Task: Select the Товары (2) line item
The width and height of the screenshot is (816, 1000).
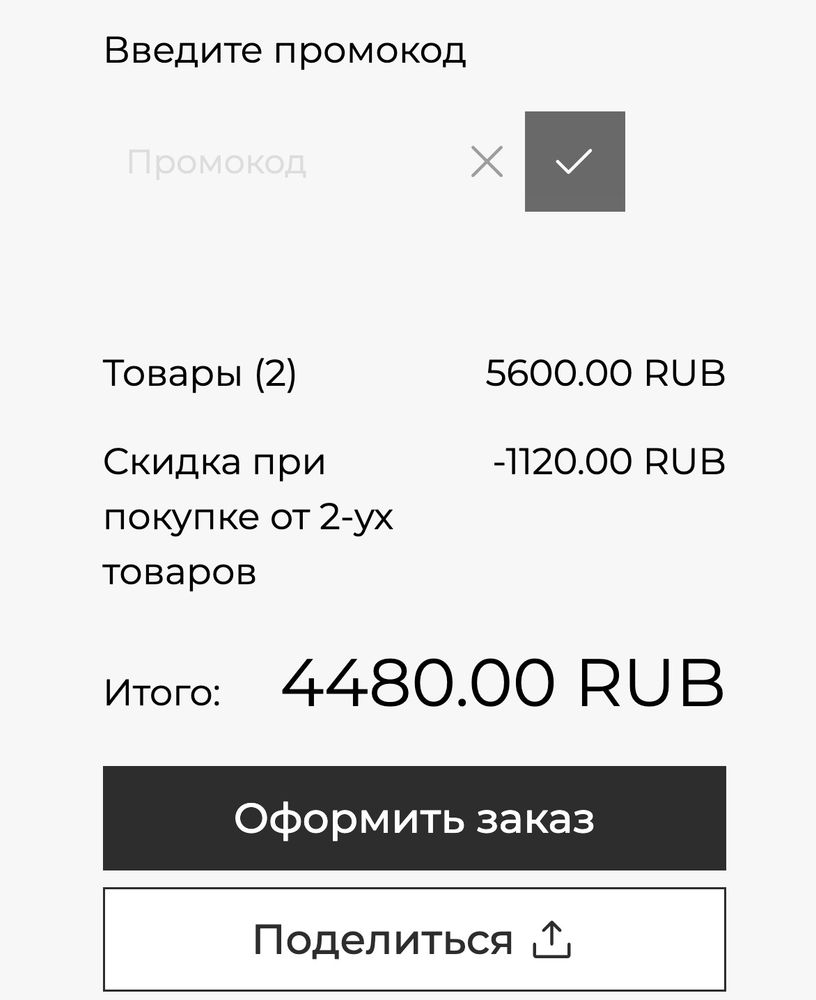Action: click(202, 374)
